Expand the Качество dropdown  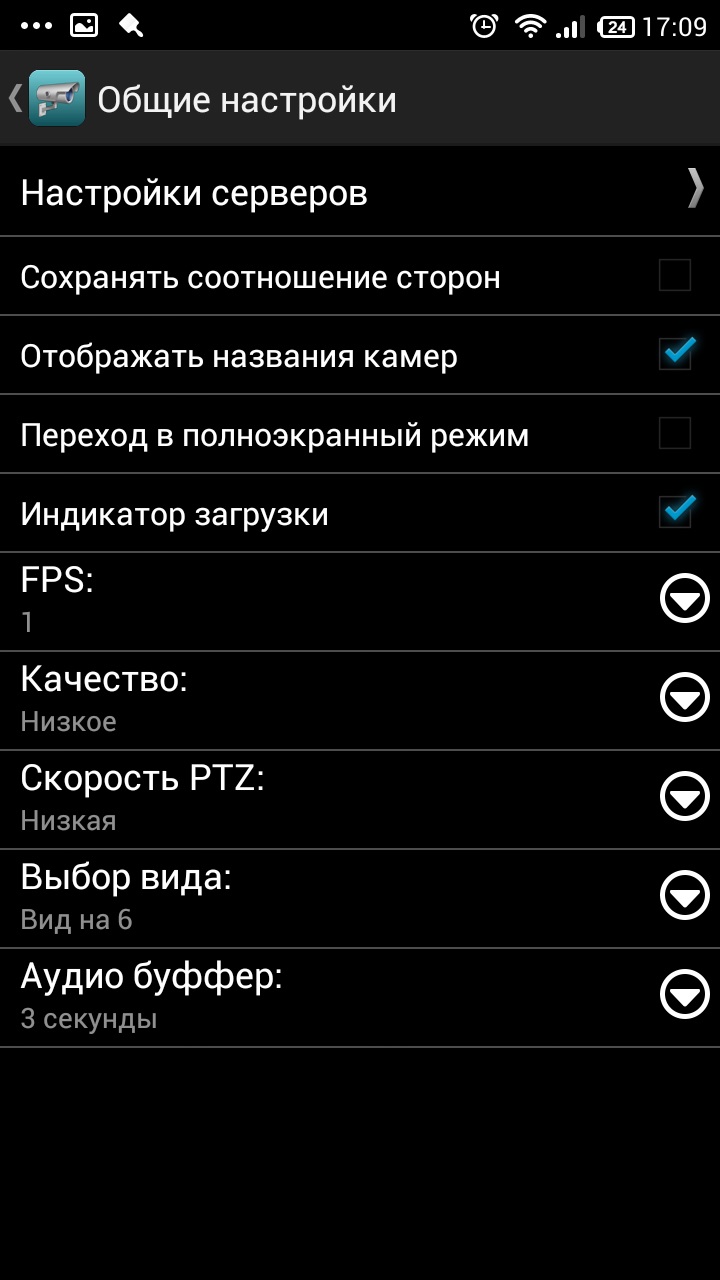(x=685, y=699)
